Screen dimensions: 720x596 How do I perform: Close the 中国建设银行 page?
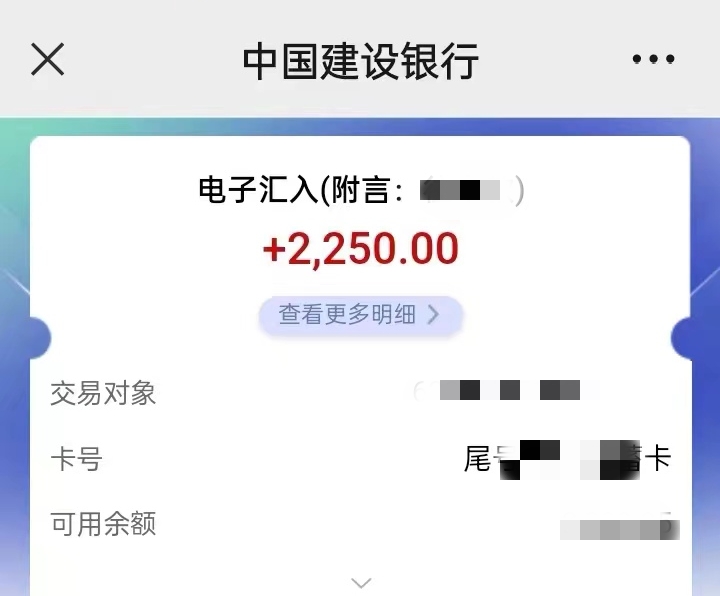pos(48,60)
